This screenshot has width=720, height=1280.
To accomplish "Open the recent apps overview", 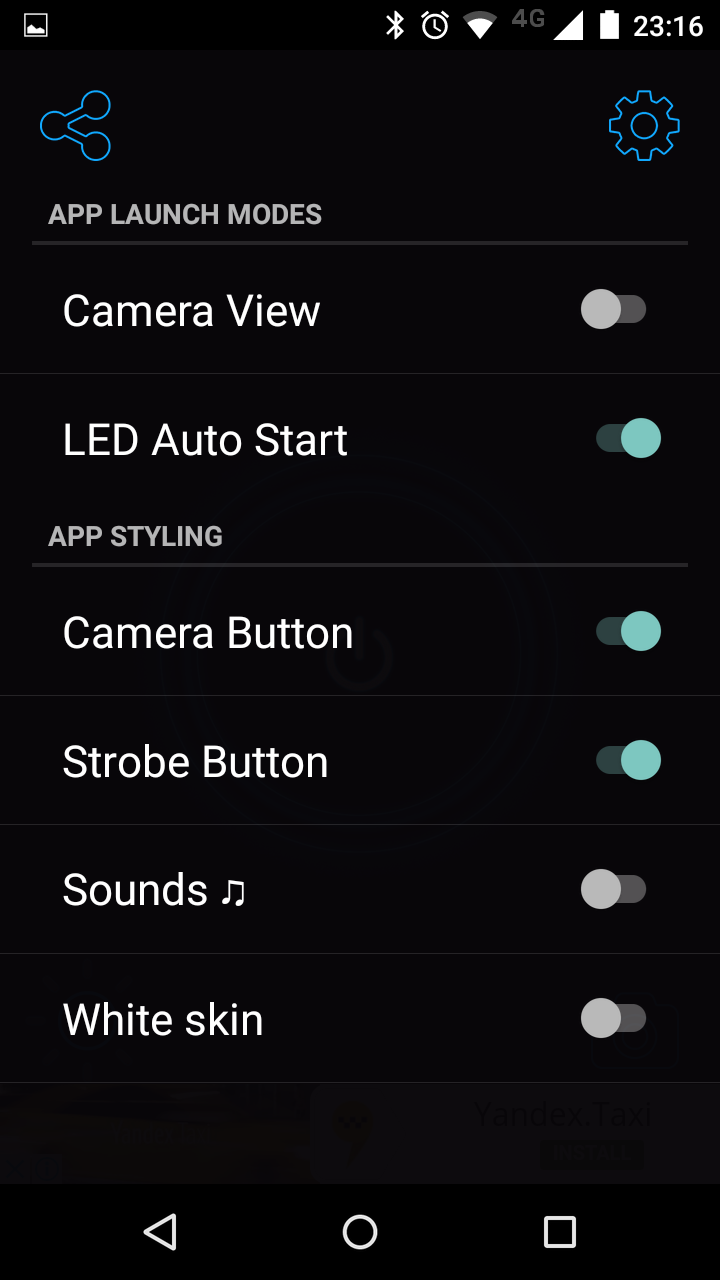I will point(560,1232).
